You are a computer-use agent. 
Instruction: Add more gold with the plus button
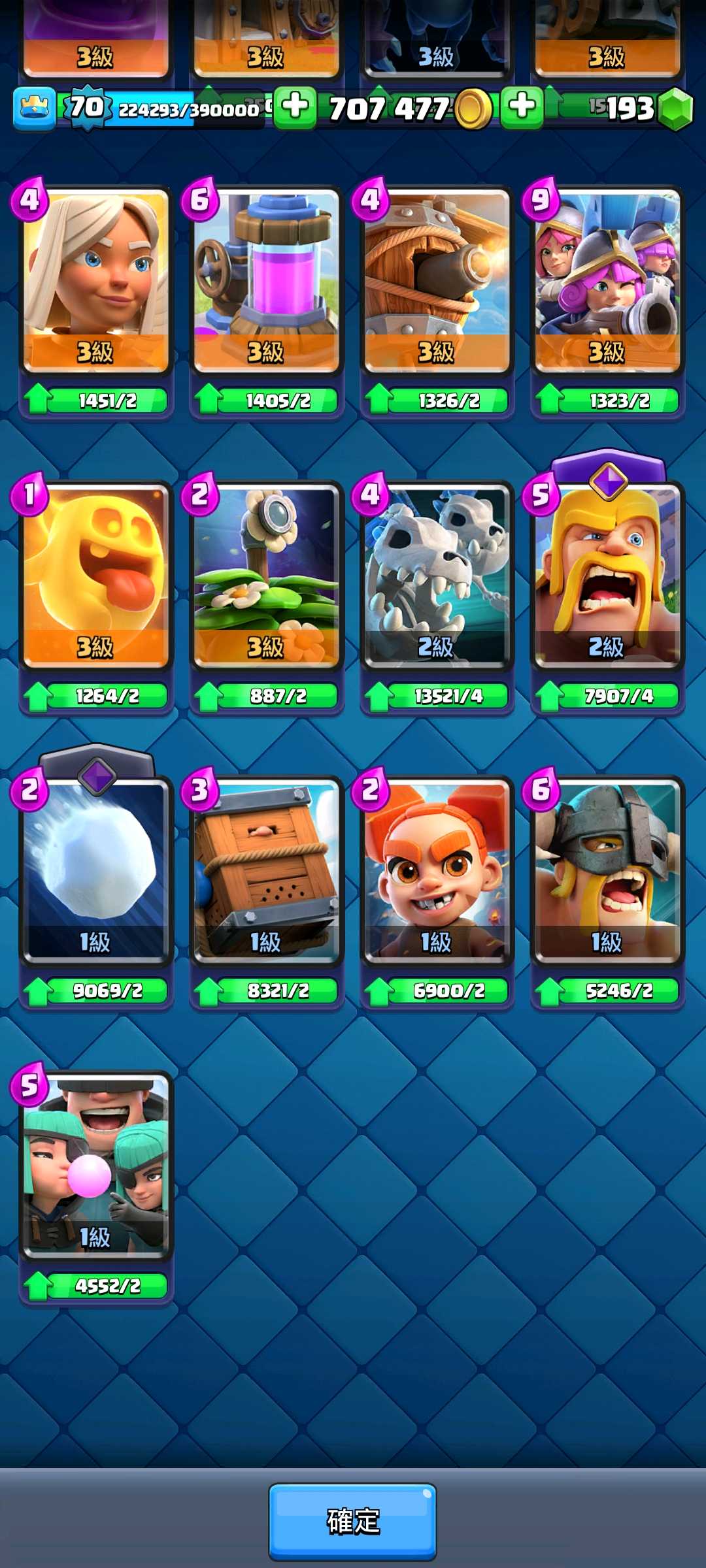point(295,106)
